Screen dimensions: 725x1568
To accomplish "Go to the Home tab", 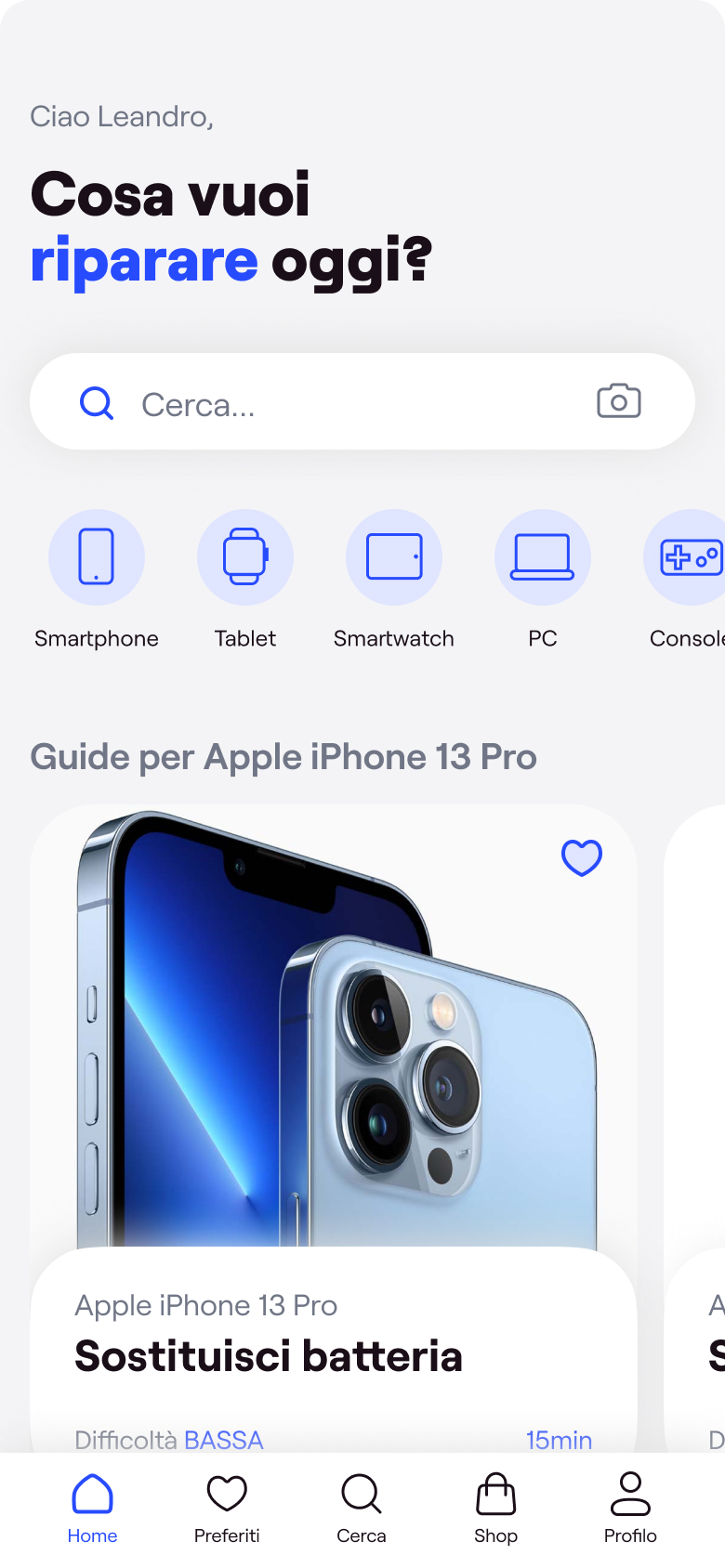I will coord(93,1507).
